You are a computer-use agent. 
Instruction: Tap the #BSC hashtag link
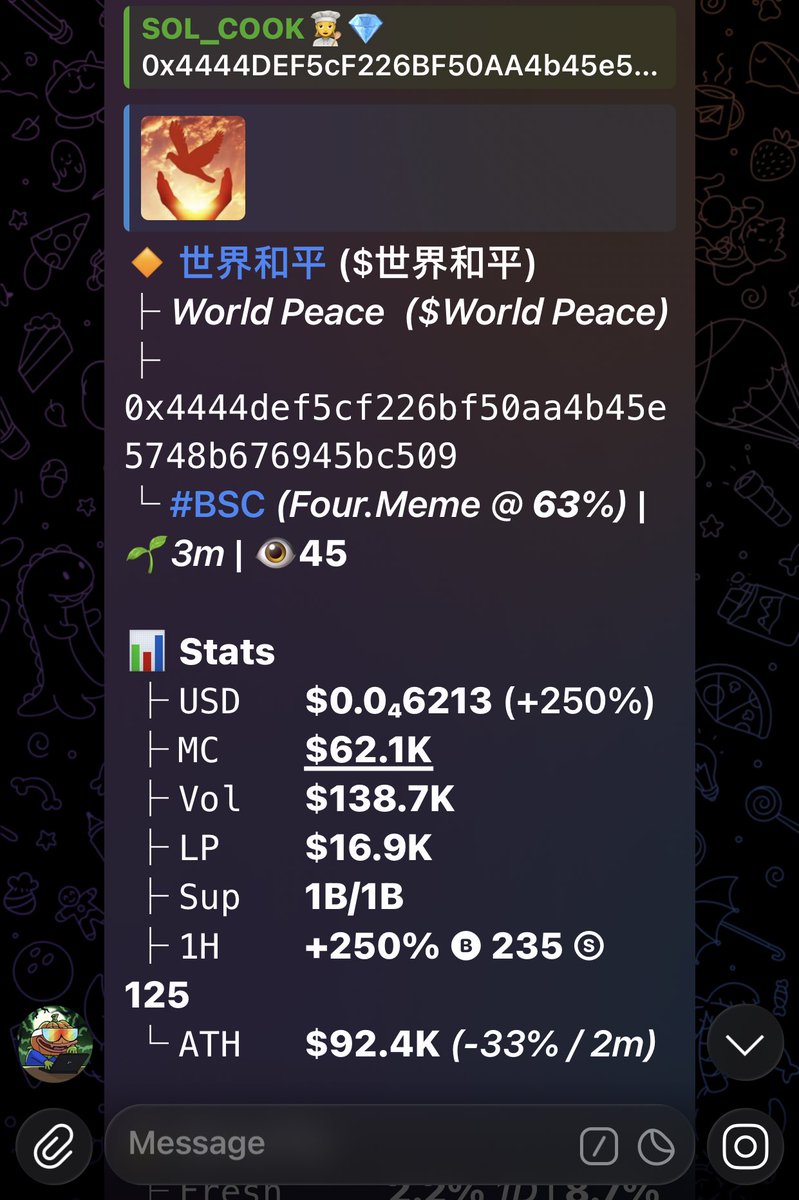pos(217,504)
